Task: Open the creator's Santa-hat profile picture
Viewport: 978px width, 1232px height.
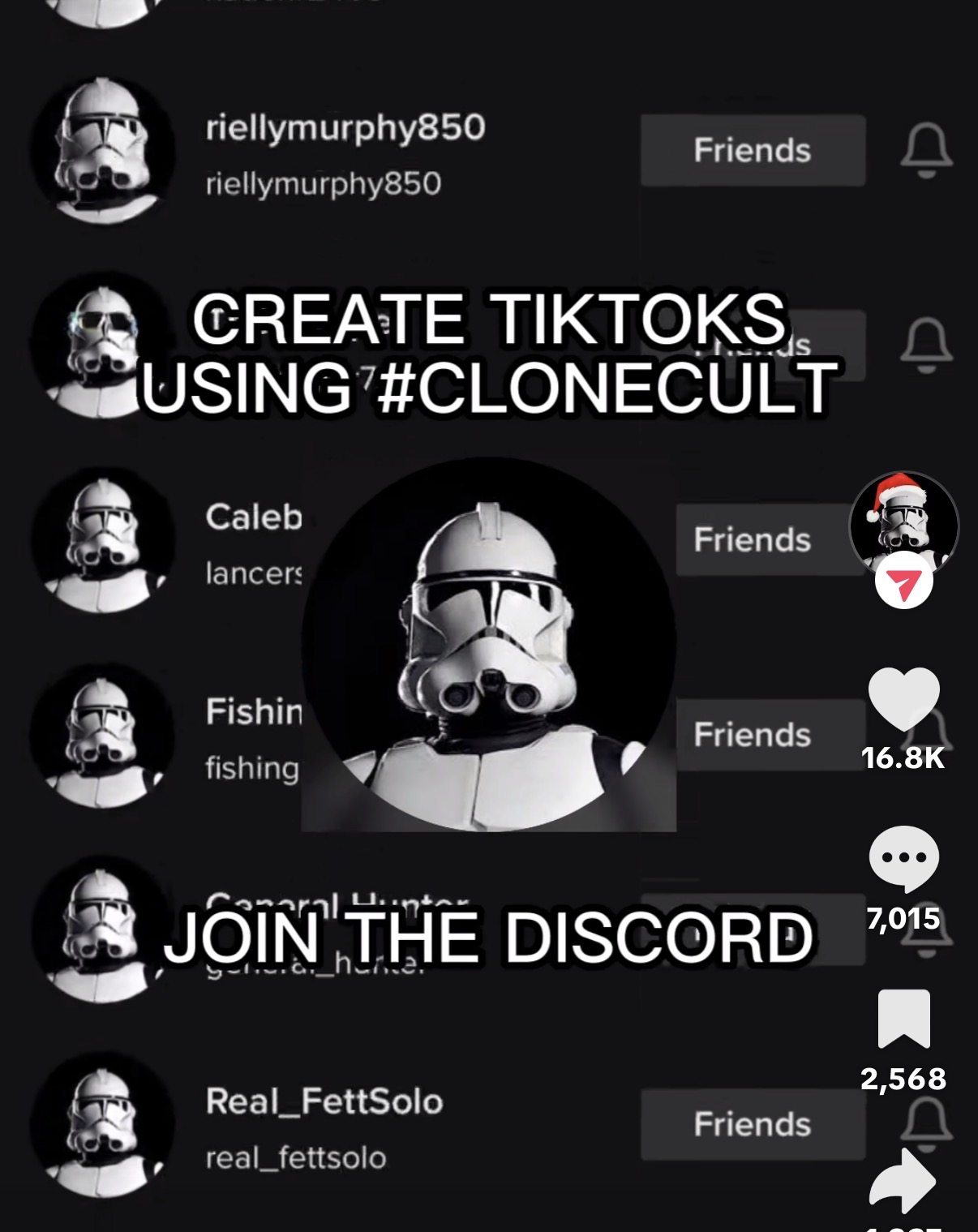Action: 903,524
